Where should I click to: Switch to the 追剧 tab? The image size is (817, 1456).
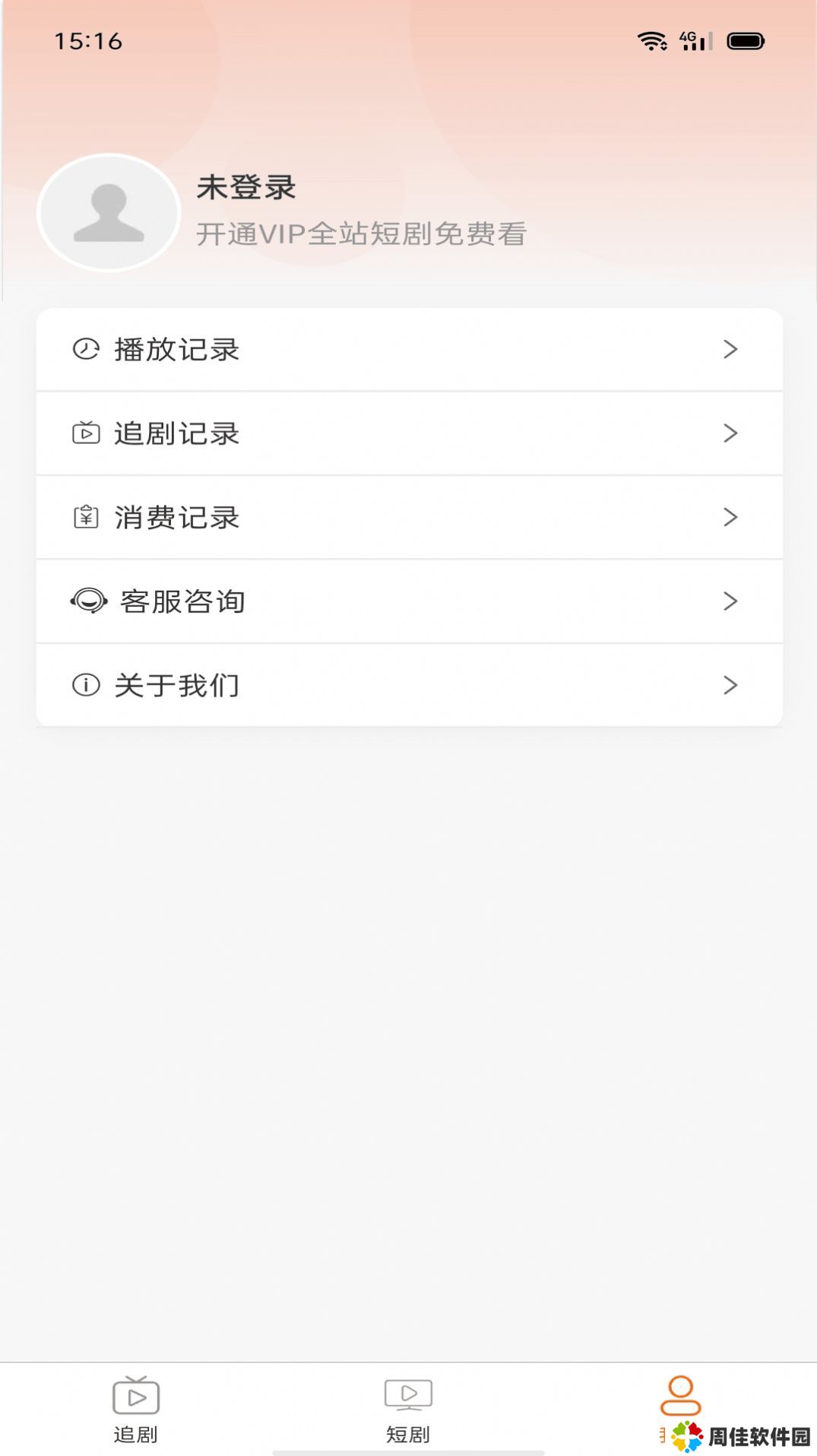pyautogui.click(x=136, y=1410)
